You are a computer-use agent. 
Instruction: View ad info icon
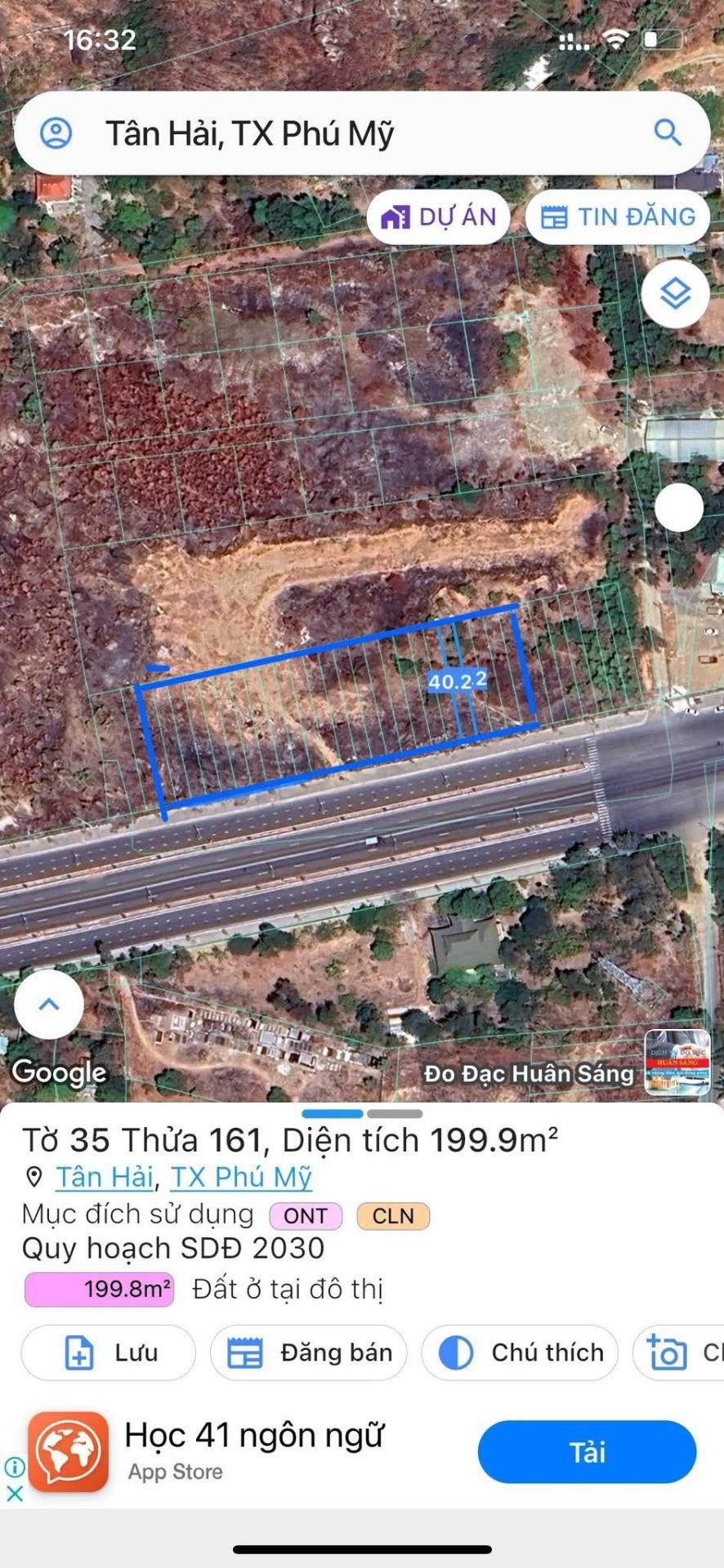tap(15, 1468)
